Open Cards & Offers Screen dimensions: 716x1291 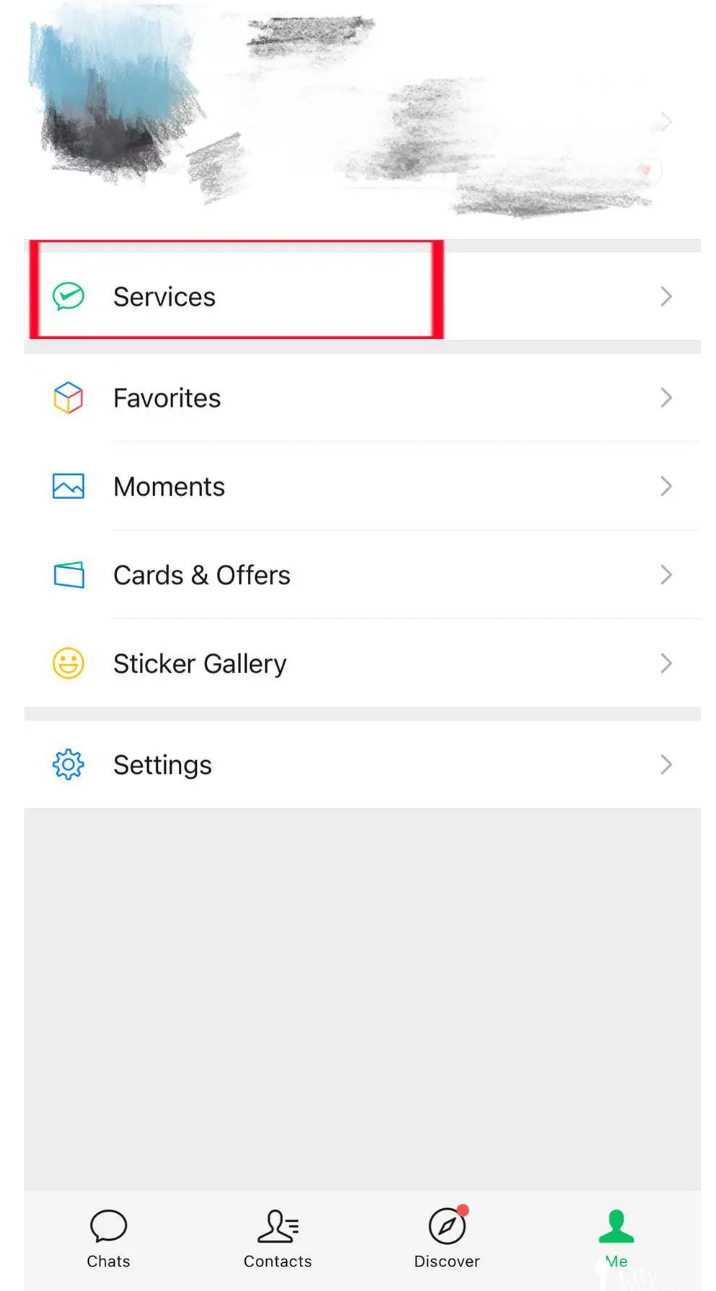tap(362, 575)
